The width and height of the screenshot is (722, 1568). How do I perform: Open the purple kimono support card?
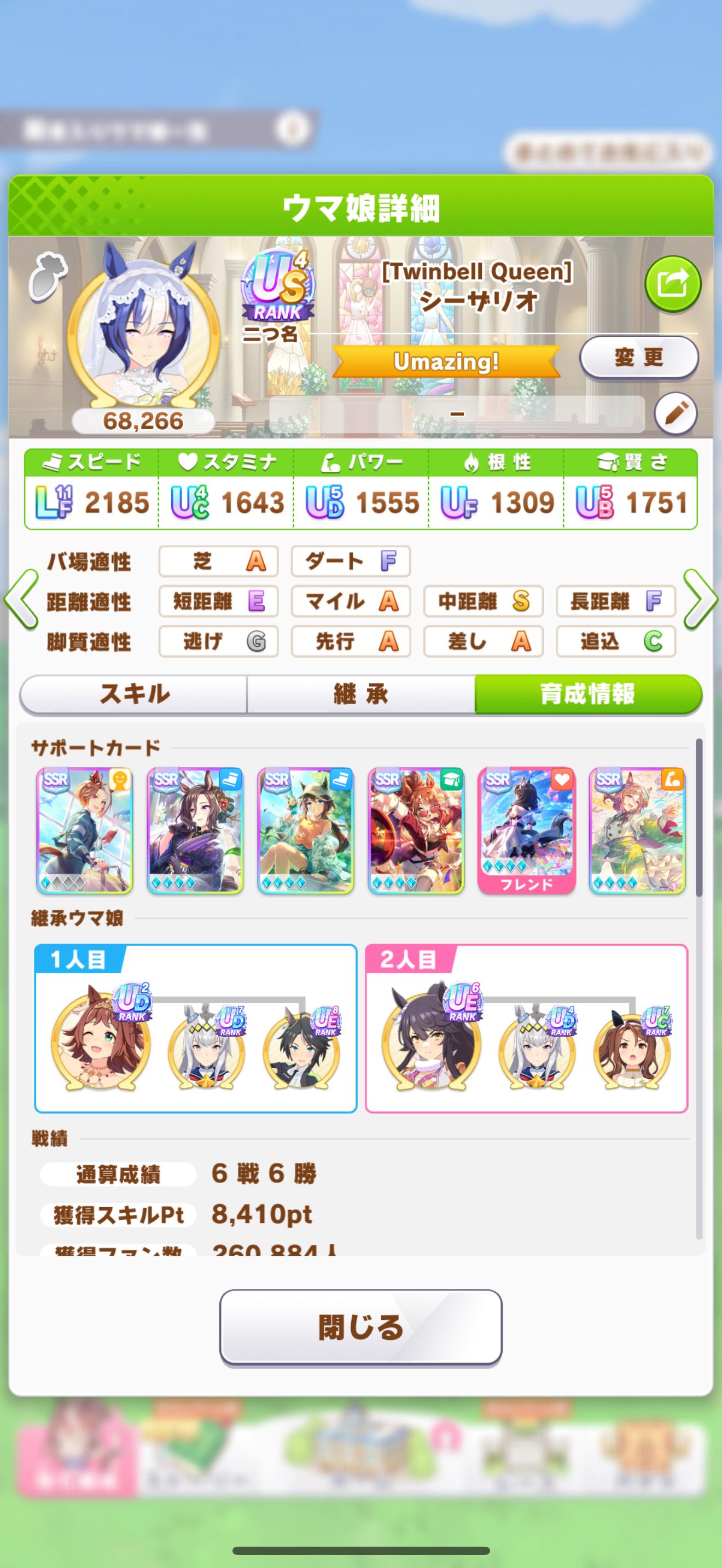[x=195, y=831]
